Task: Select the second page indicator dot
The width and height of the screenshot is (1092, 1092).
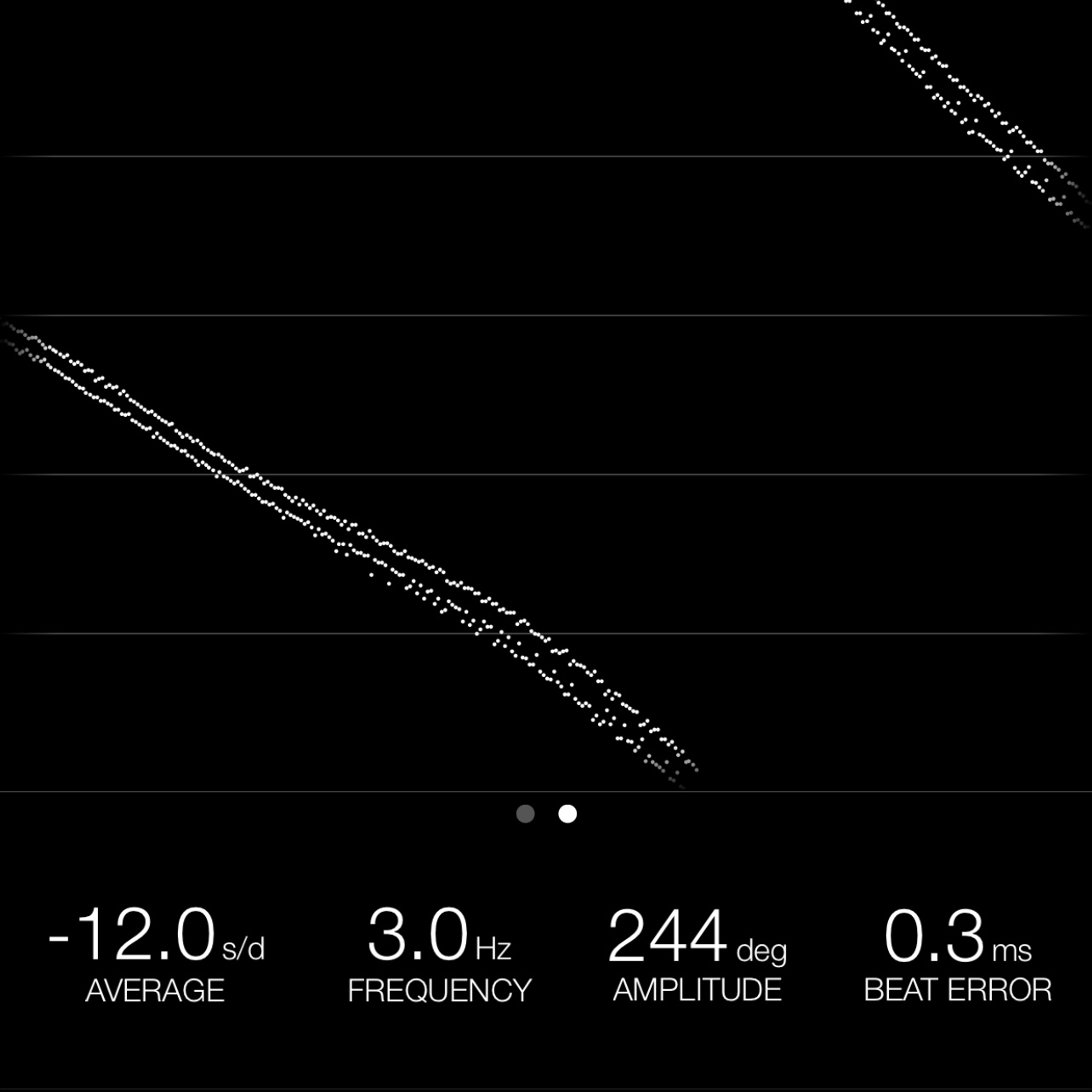Action: 568,814
